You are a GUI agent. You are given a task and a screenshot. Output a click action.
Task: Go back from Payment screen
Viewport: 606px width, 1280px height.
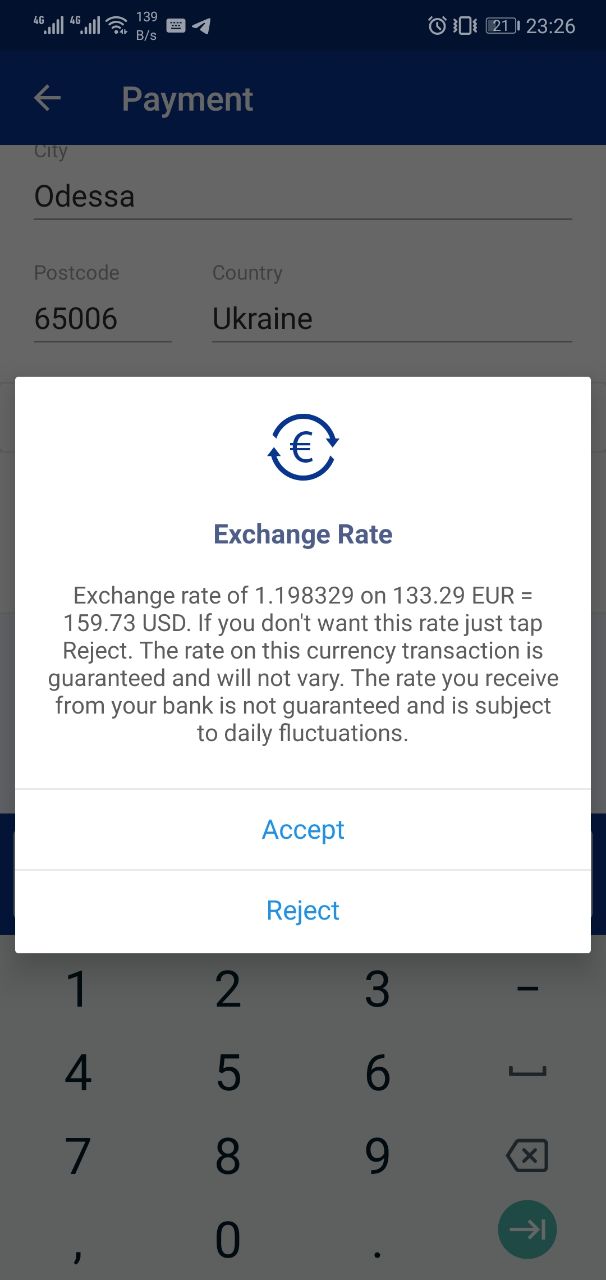point(47,98)
